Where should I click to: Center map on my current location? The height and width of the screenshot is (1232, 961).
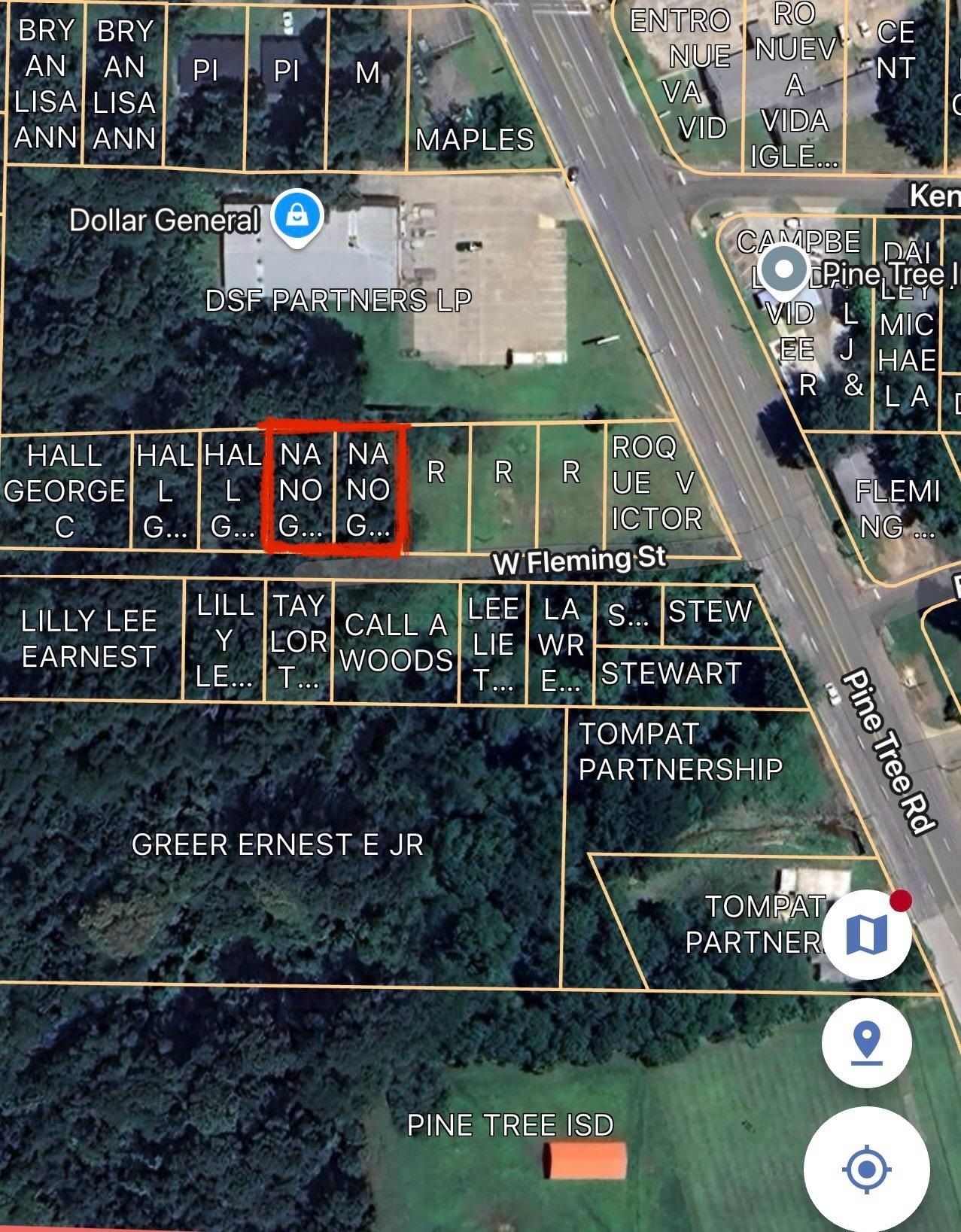tap(867, 1170)
